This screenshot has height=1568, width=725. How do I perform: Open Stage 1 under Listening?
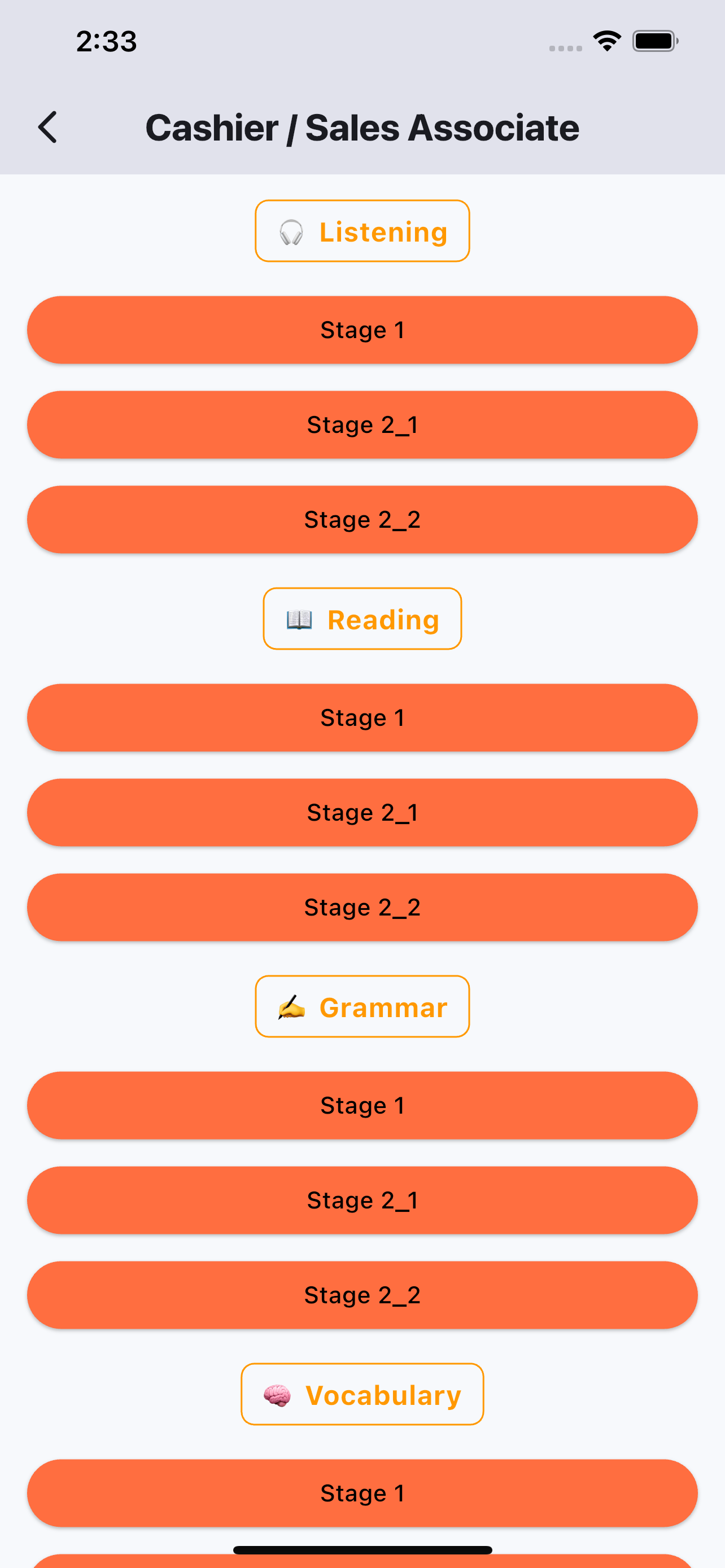point(362,329)
